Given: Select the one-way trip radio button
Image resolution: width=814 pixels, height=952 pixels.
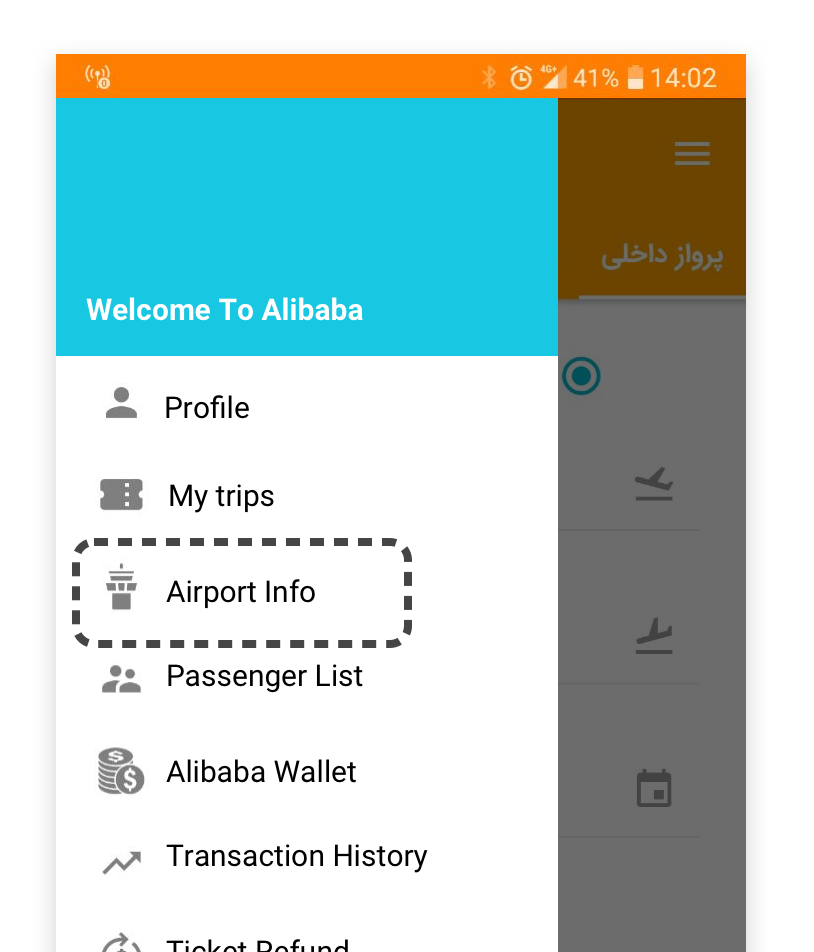Looking at the screenshot, I should coord(582,375).
